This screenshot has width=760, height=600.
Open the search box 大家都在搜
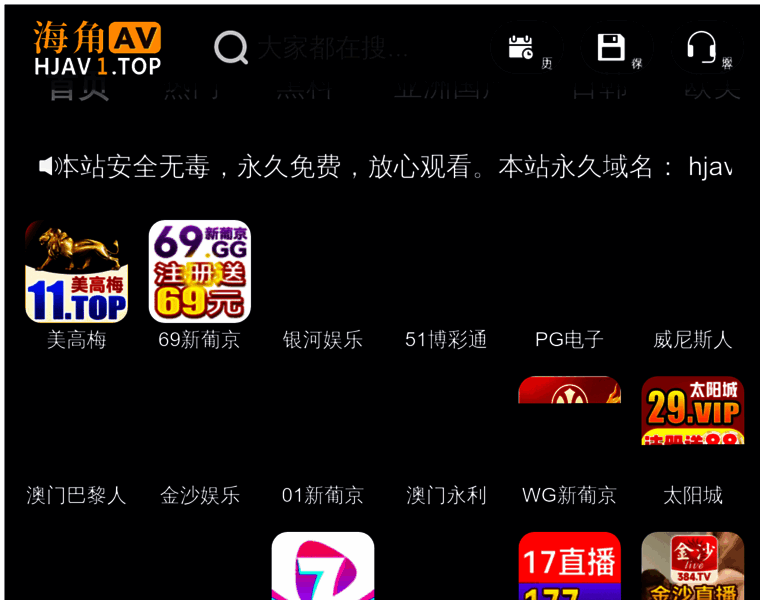click(330, 47)
